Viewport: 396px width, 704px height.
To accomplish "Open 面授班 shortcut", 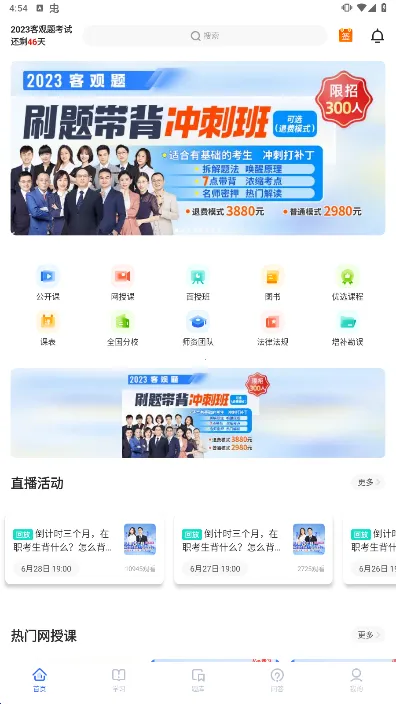I will pyautogui.click(x=198, y=283).
